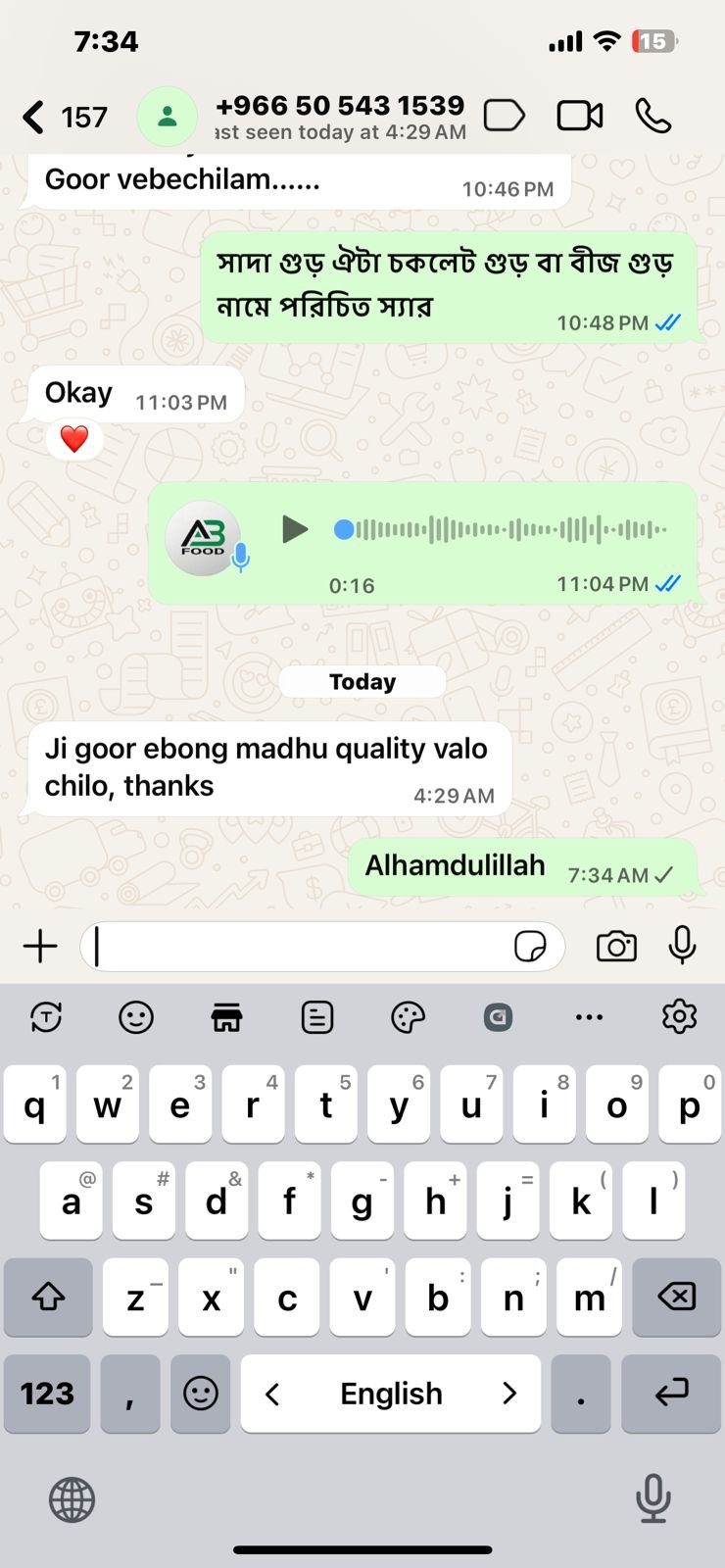Image resolution: width=725 pixels, height=1568 pixels.
Task: Open the sticker picker in message box
Action: 530,947
